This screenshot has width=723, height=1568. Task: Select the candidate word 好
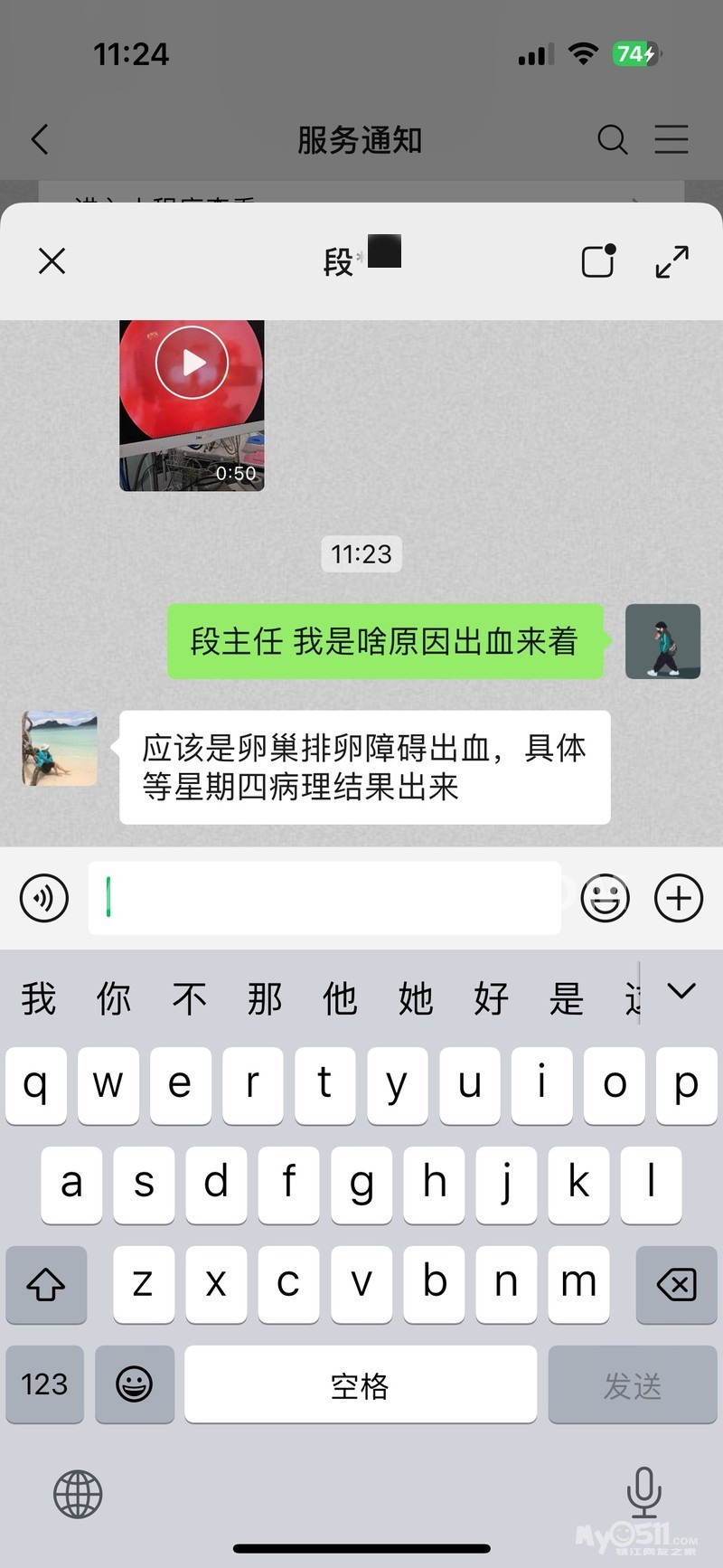(491, 999)
